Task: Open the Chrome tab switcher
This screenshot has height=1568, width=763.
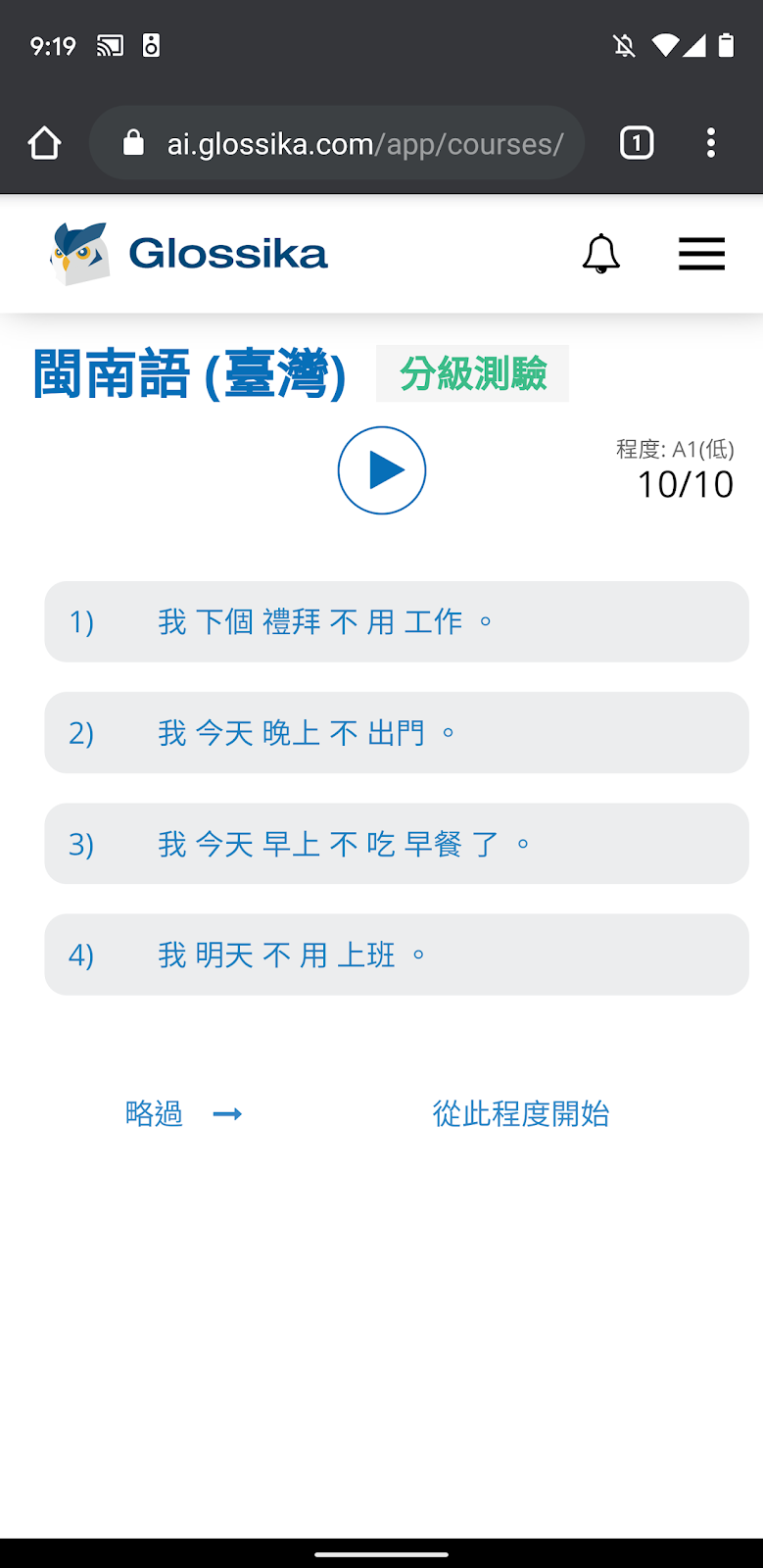Action: (x=636, y=142)
